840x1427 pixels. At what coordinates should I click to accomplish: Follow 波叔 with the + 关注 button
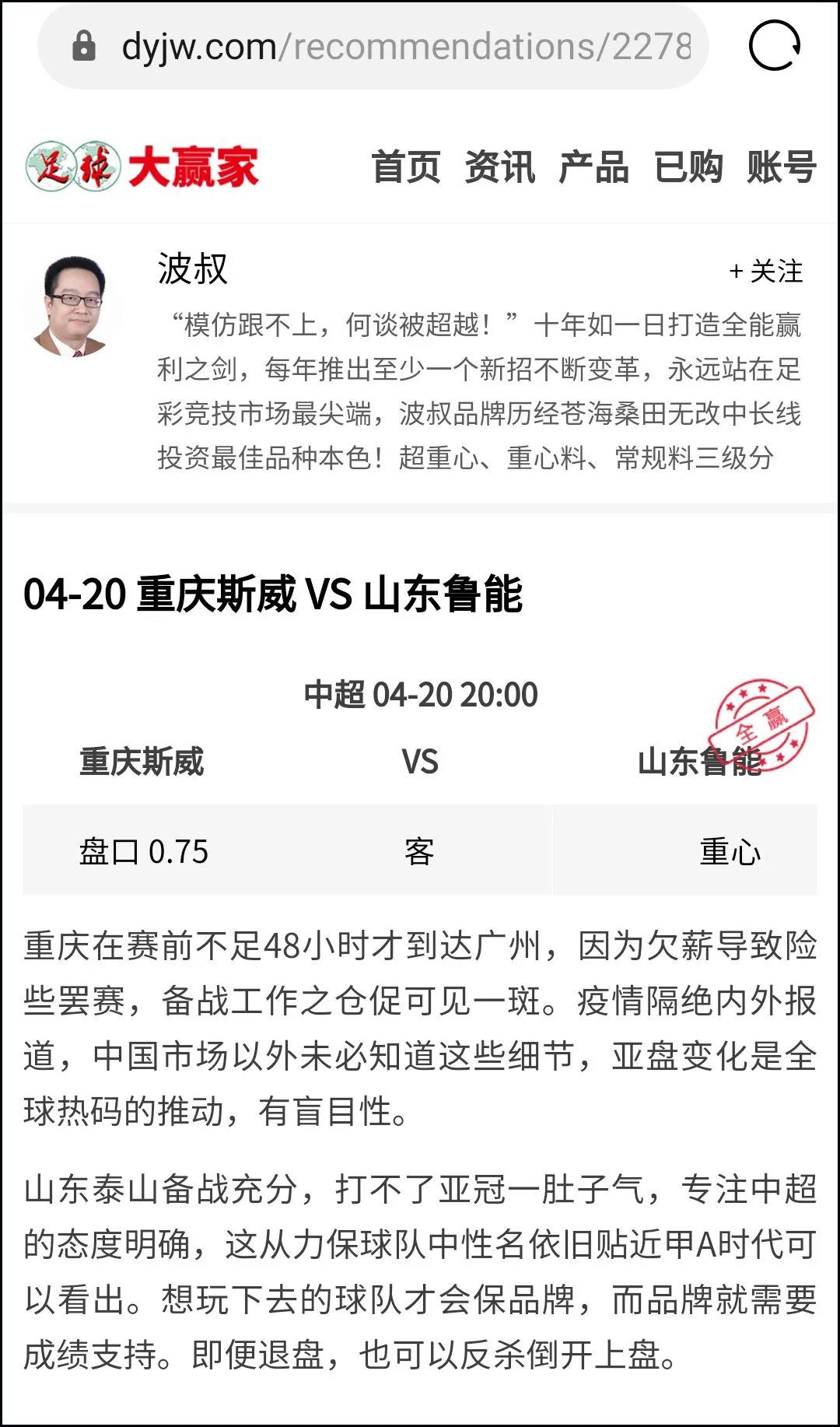[x=766, y=272]
